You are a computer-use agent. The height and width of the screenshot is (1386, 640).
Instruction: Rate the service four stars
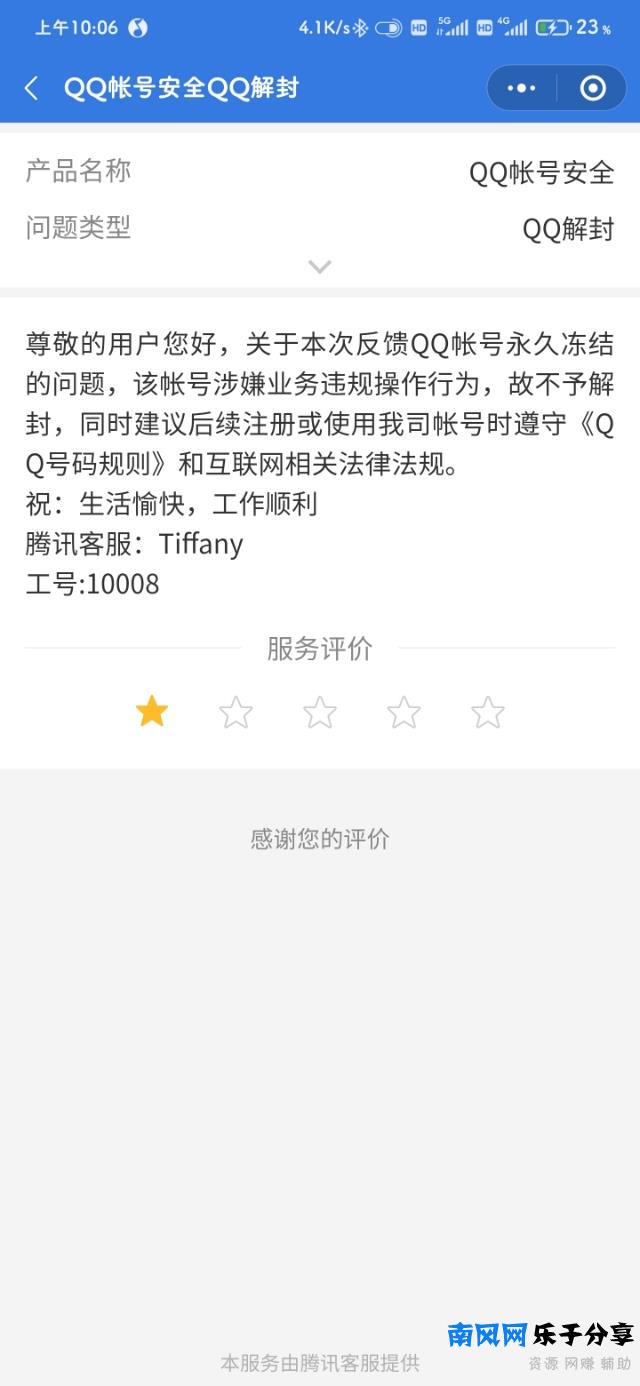tap(404, 712)
